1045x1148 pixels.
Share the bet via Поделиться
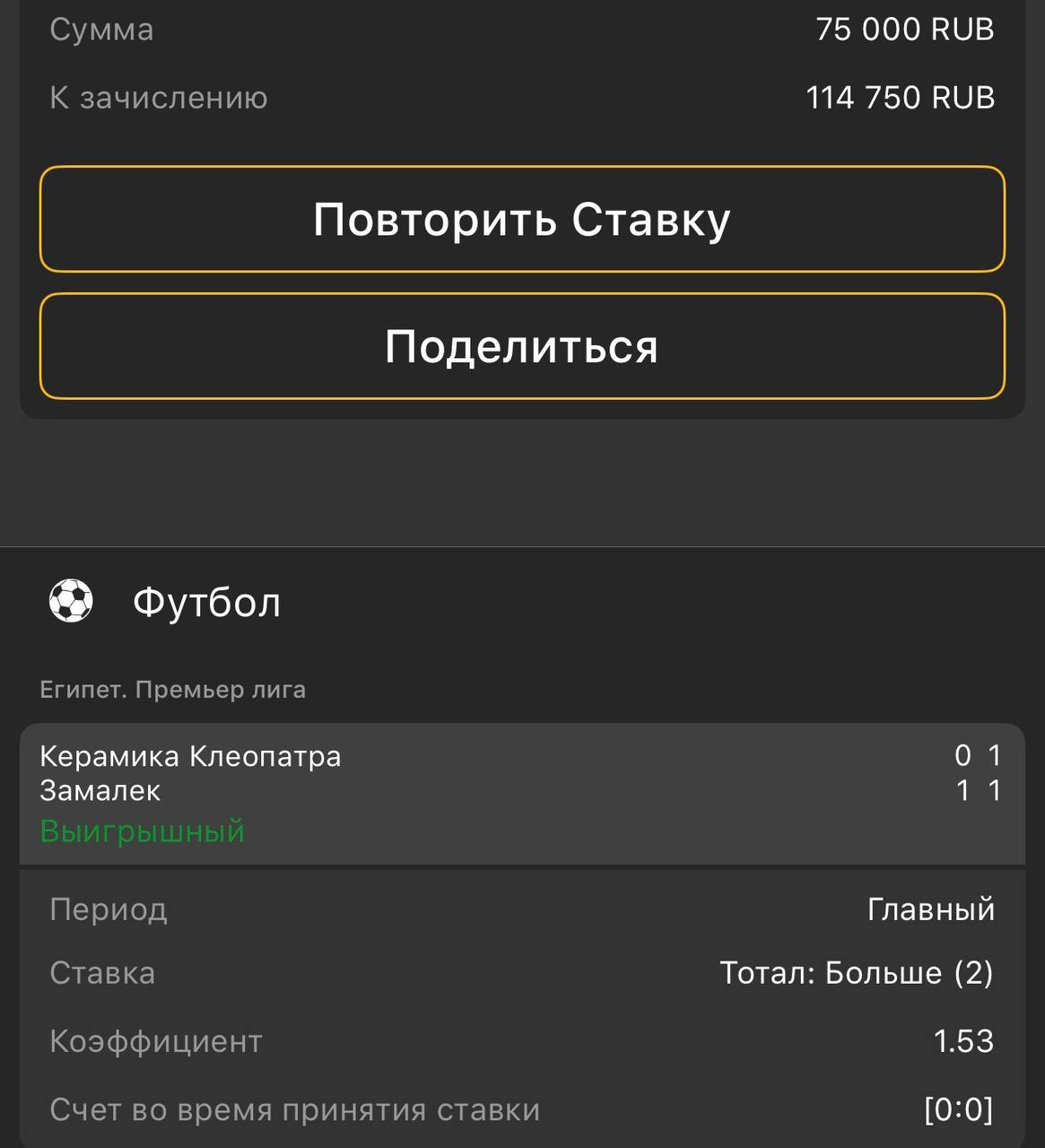522,346
